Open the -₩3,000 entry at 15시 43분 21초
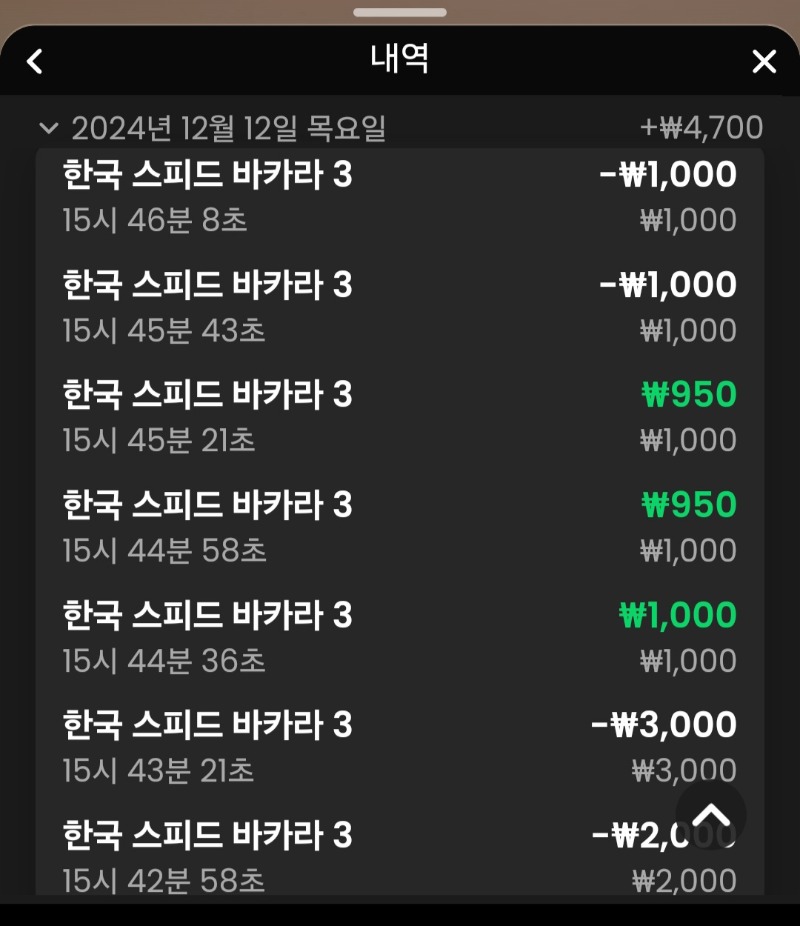The image size is (800, 926). tap(400, 747)
